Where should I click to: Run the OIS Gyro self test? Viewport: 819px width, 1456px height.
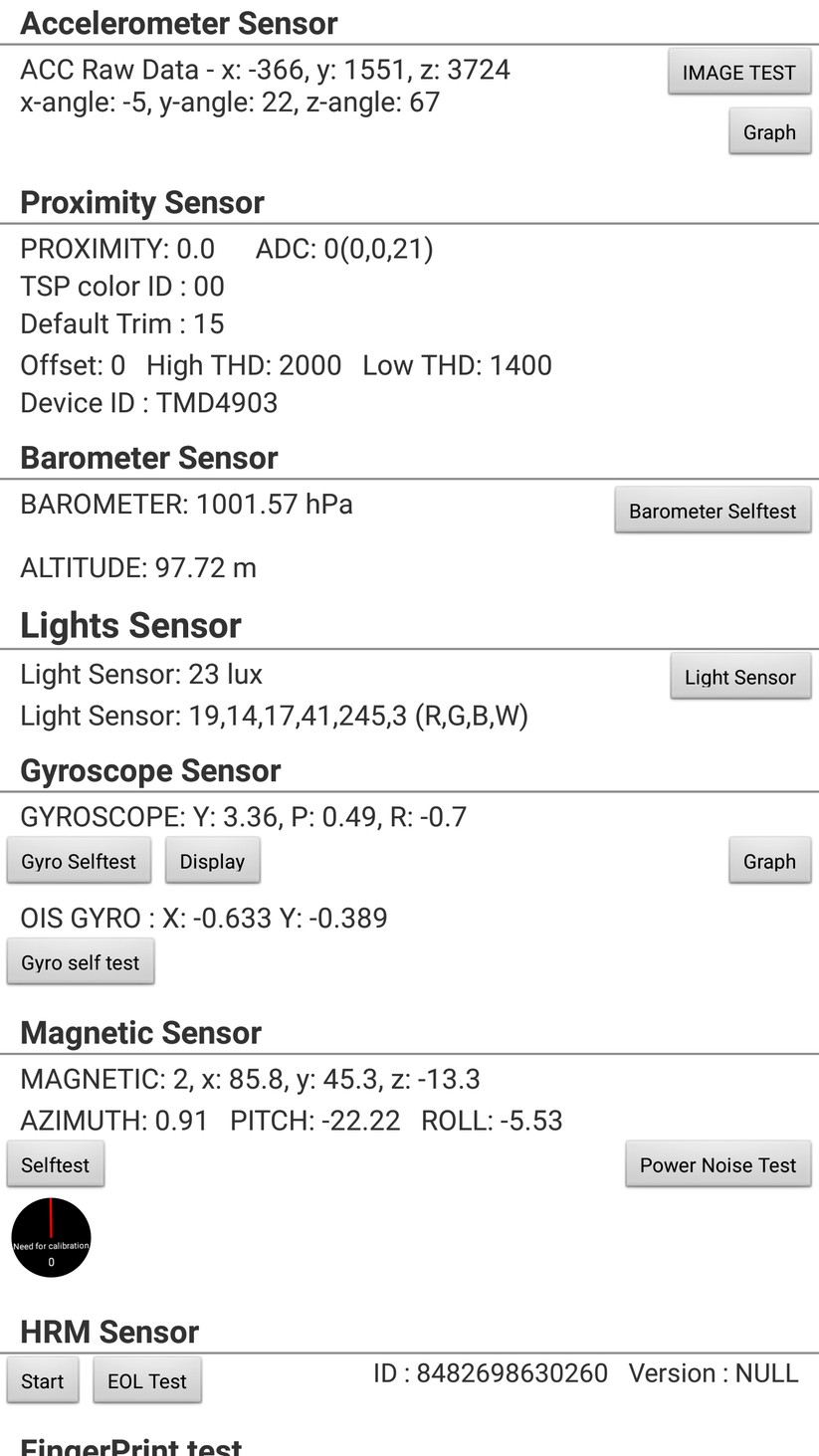pos(81,962)
